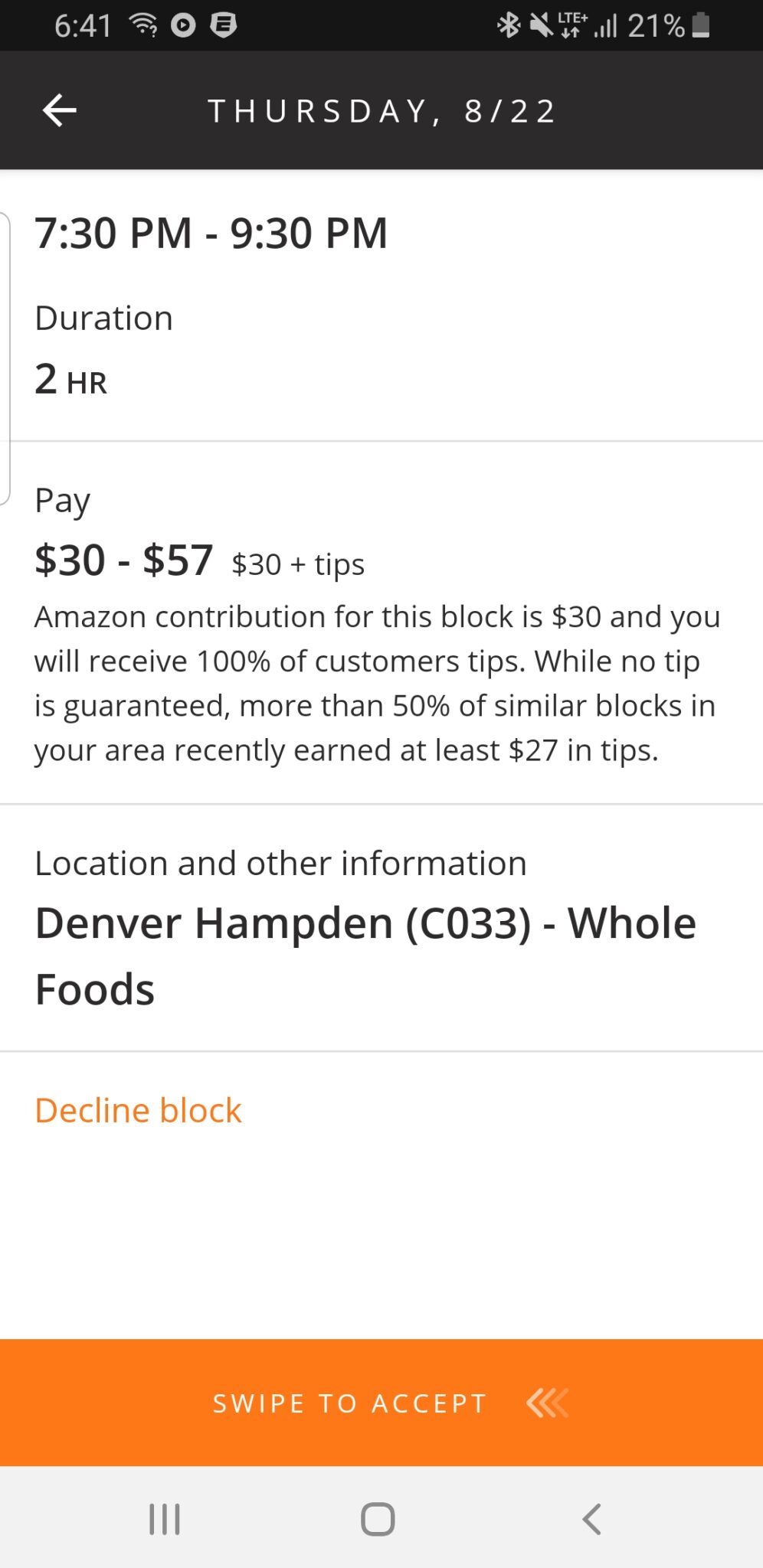Go back using the header arrow
The image size is (763, 1568).
point(60,110)
